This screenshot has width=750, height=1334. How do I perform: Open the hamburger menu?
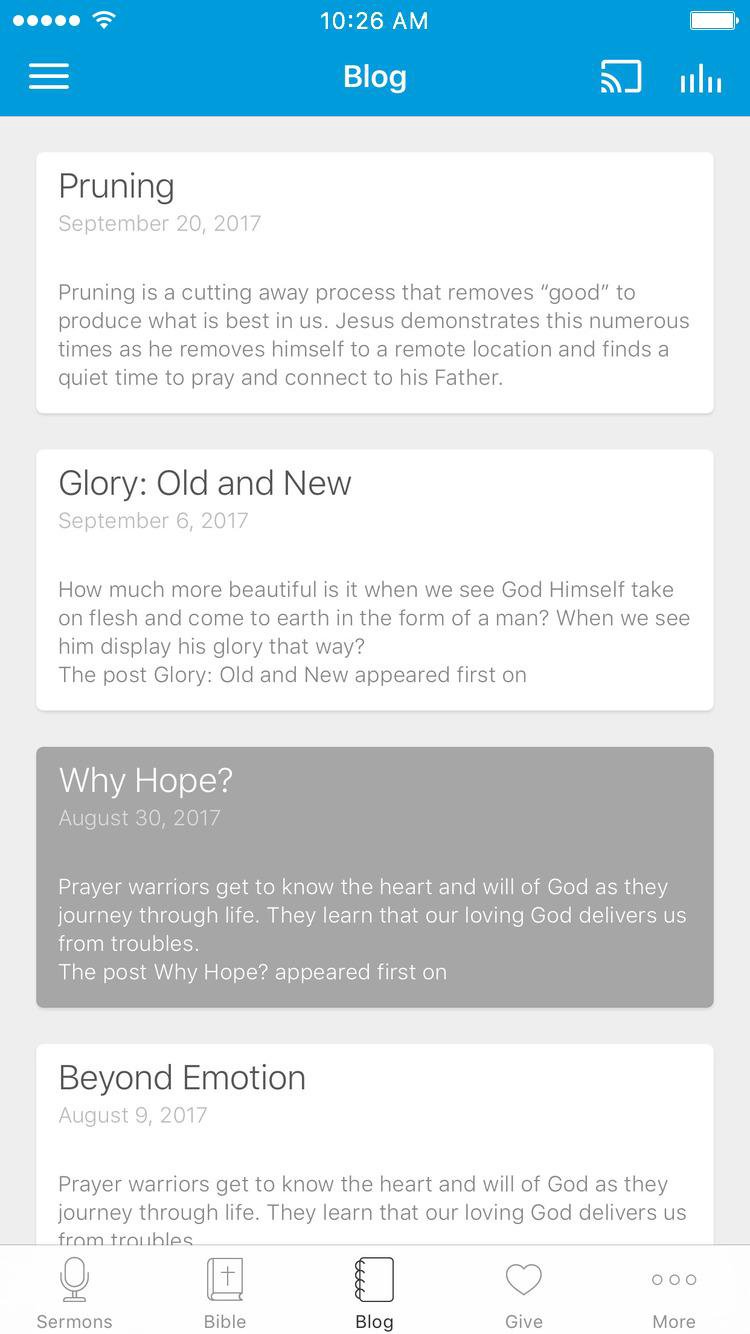click(x=49, y=77)
